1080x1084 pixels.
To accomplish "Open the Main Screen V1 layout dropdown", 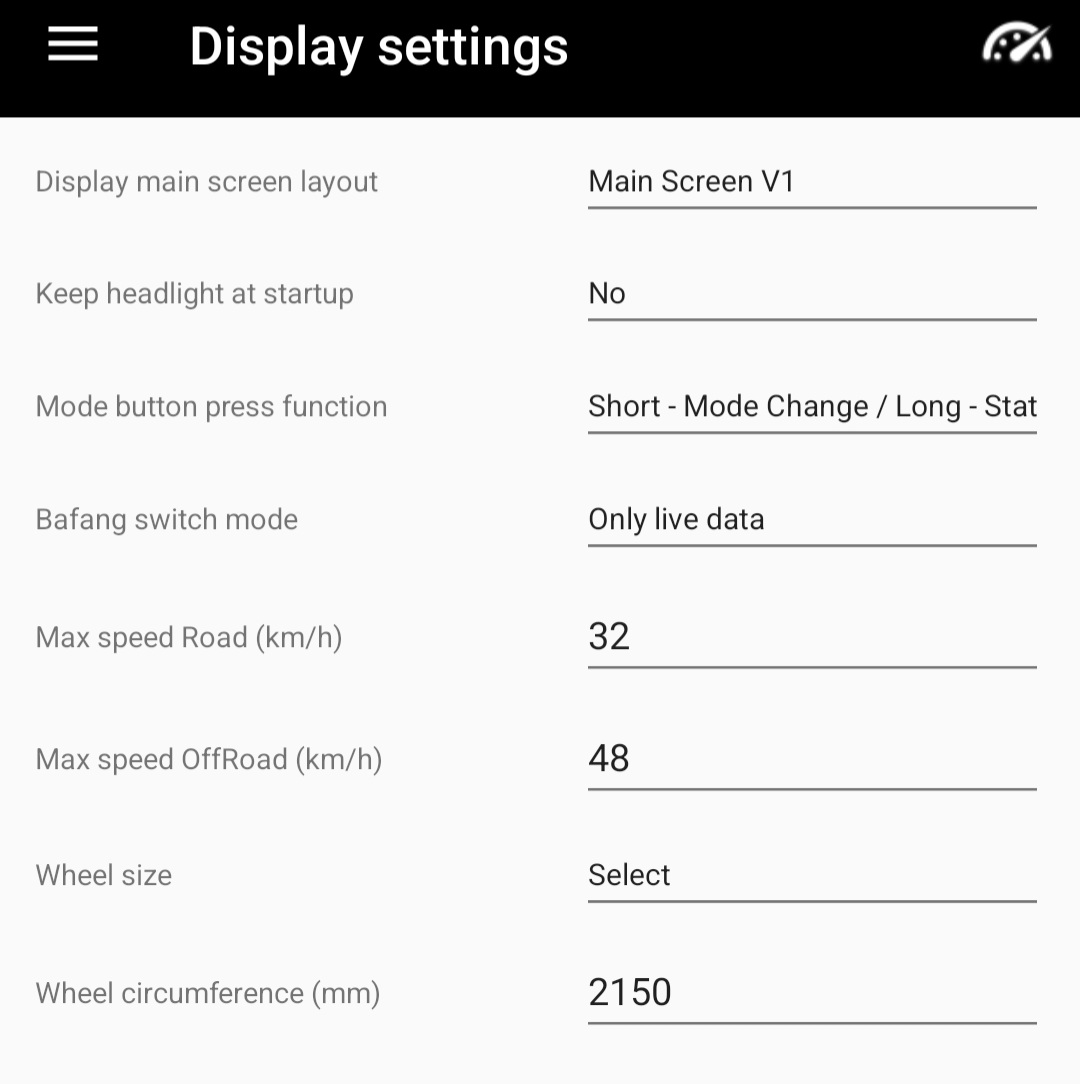I will pyautogui.click(x=811, y=182).
